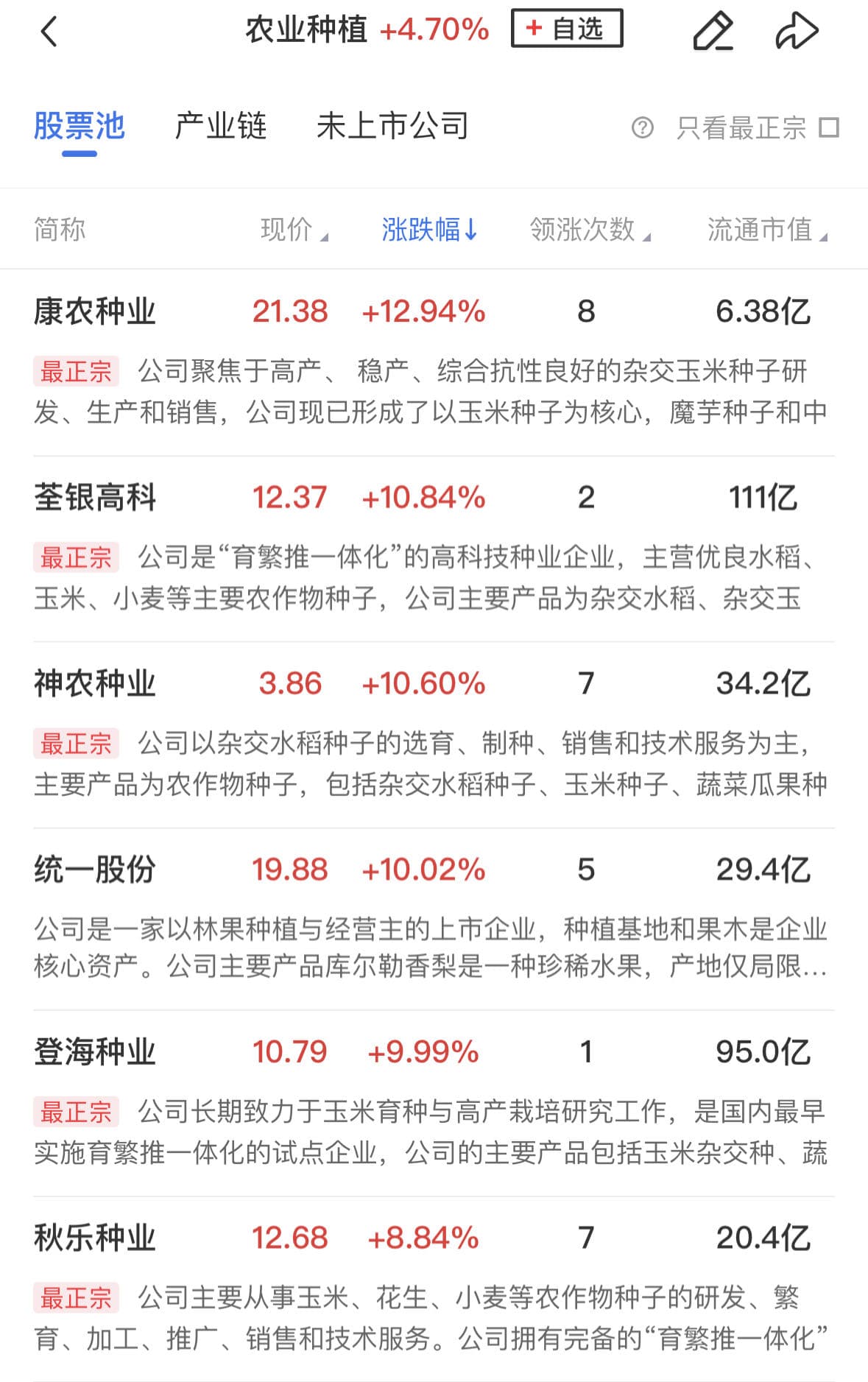This screenshot has height=1382, width=868.
Task: Open the 统一股份 stock row
Action: (95, 870)
